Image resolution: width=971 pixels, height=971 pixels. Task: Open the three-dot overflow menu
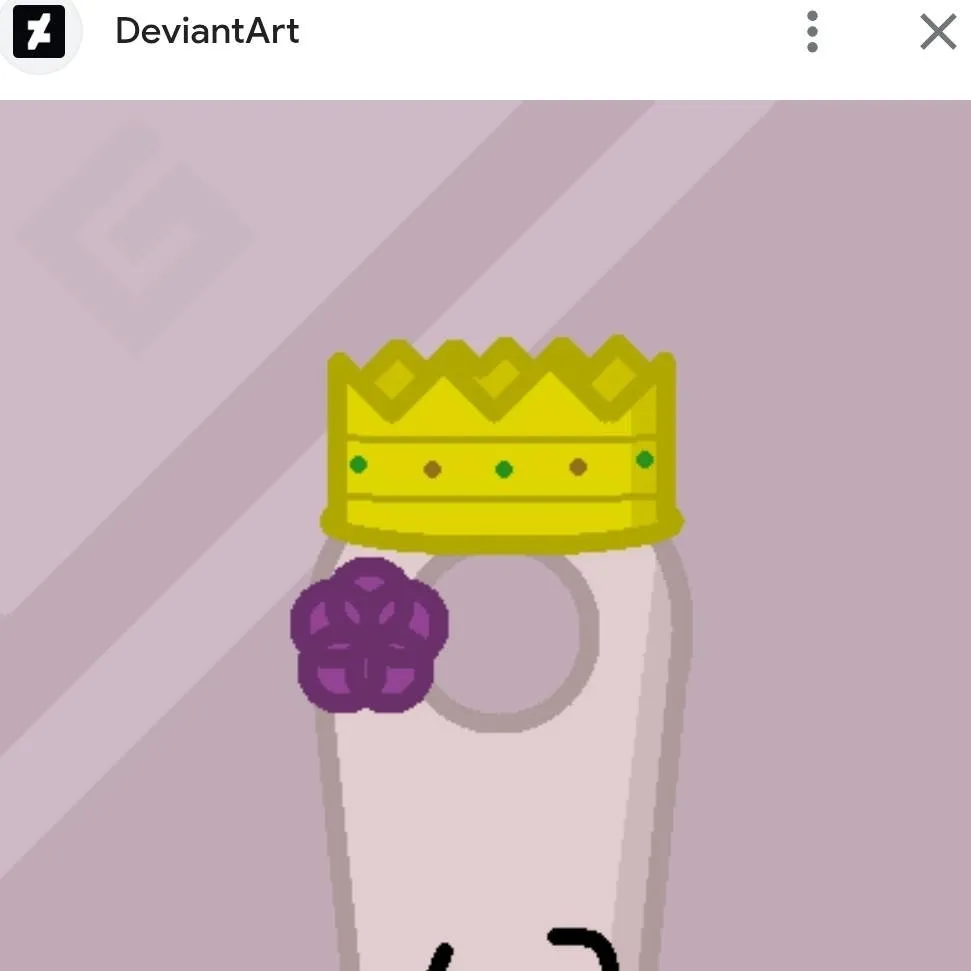812,32
